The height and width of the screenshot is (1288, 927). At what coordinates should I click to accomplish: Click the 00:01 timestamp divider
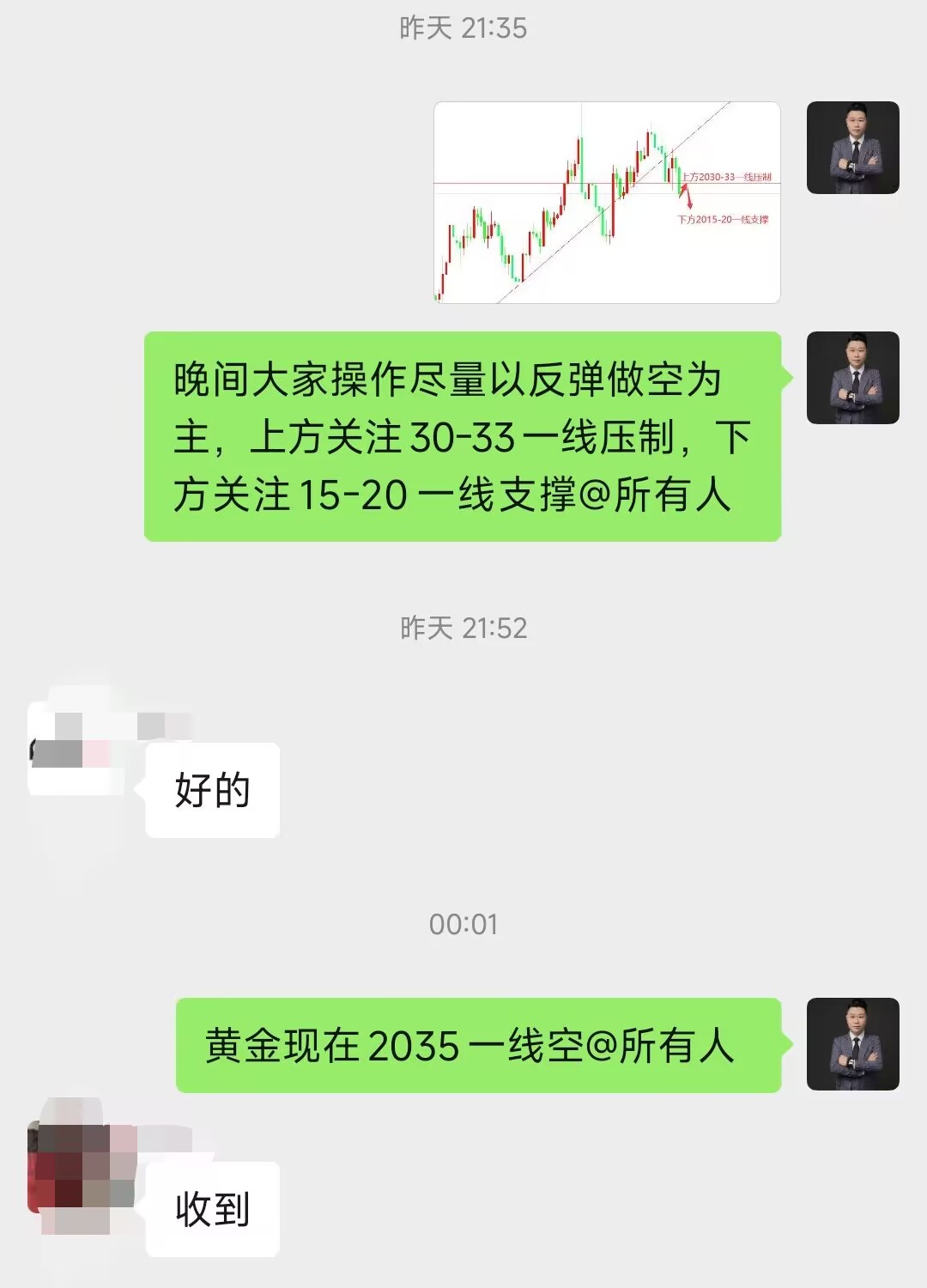click(463, 926)
